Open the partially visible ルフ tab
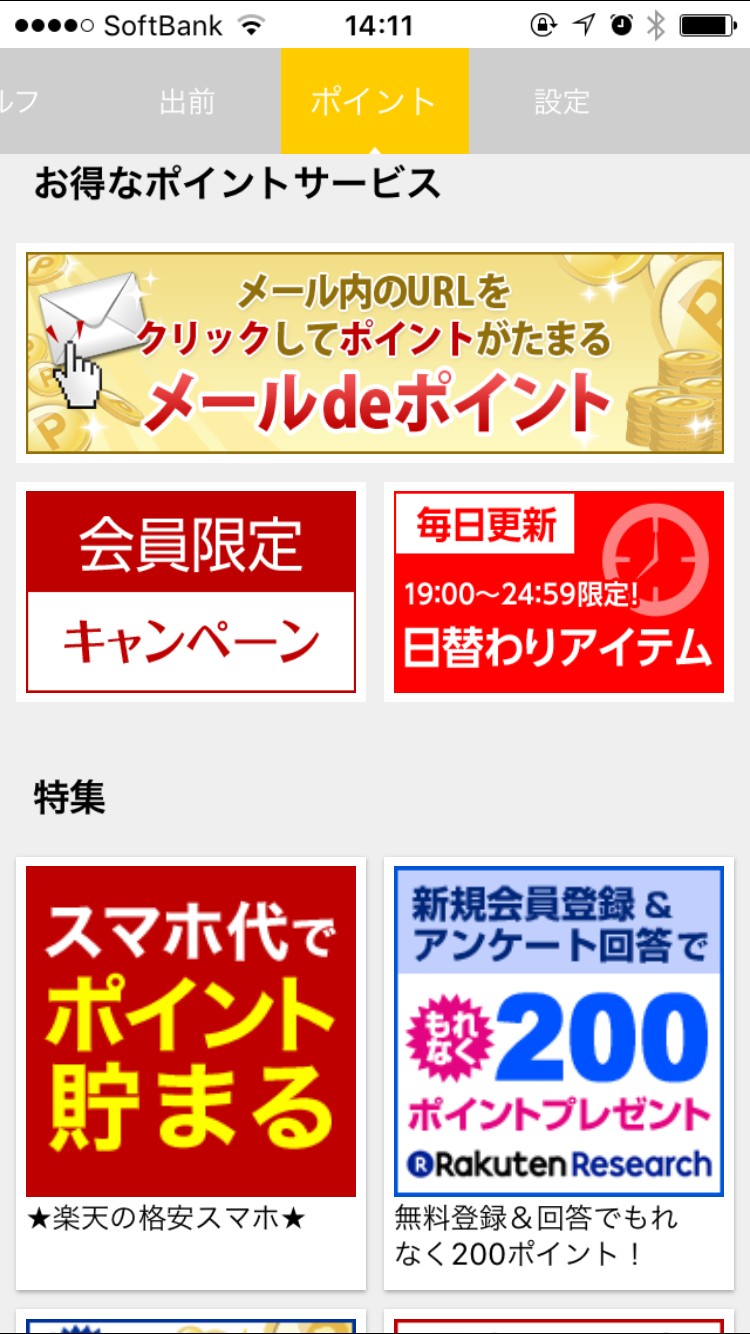Image resolution: width=750 pixels, height=1334 pixels. point(20,102)
